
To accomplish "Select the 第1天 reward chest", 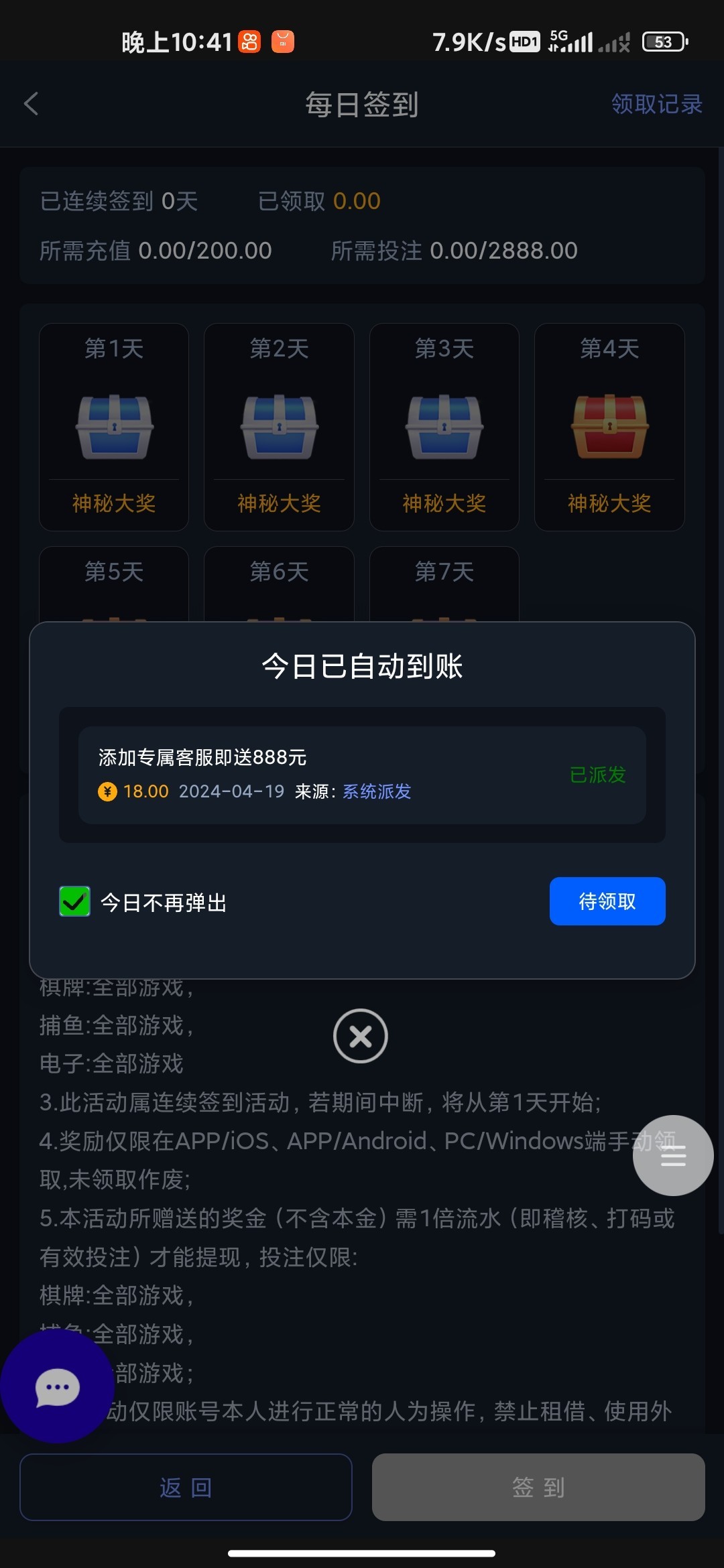I will 114,427.
